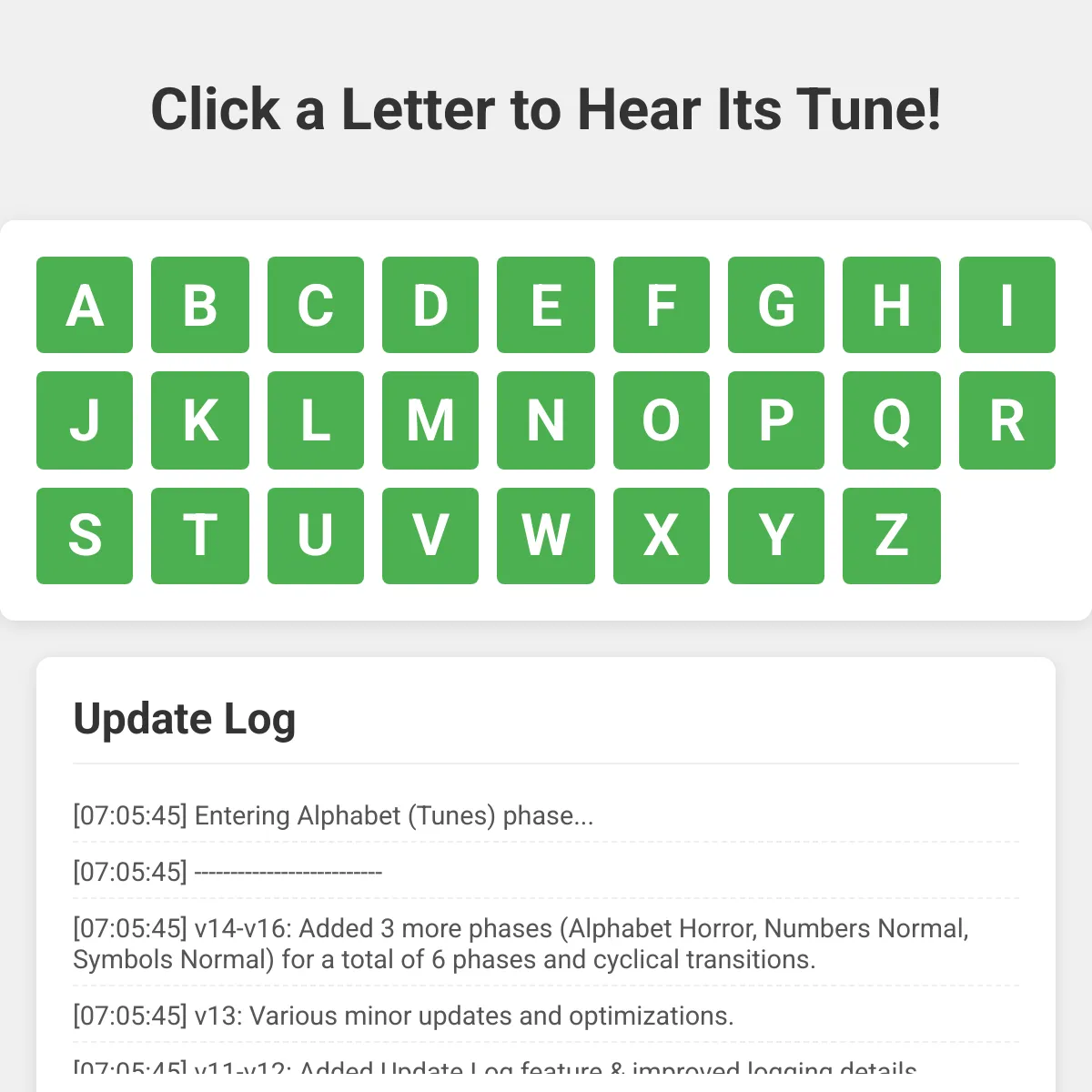Select the letter C tile
This screenshot has width=1092, height=1092.
click(x=316, y=305)
